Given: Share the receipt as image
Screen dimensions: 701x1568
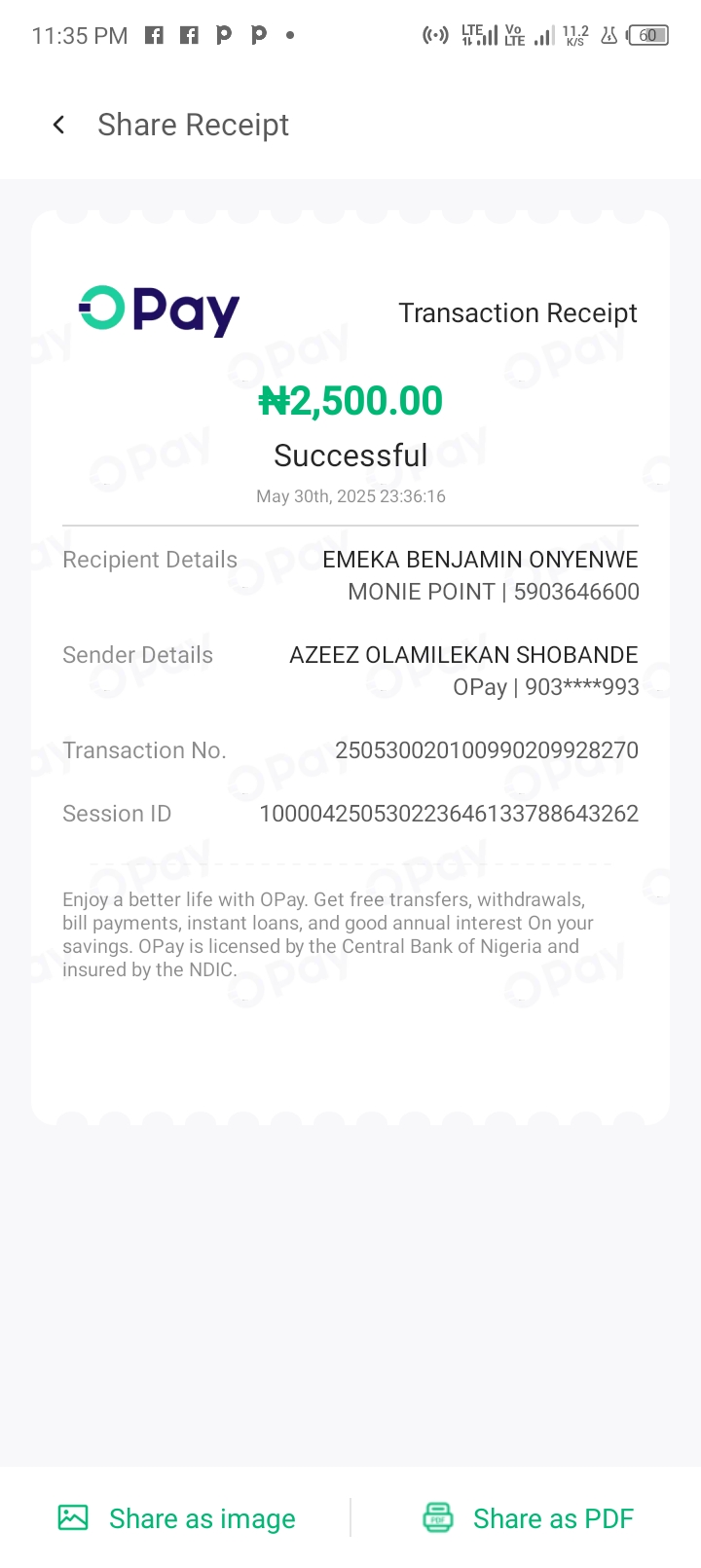Looking at the screenshot, I should point(177,1517).
